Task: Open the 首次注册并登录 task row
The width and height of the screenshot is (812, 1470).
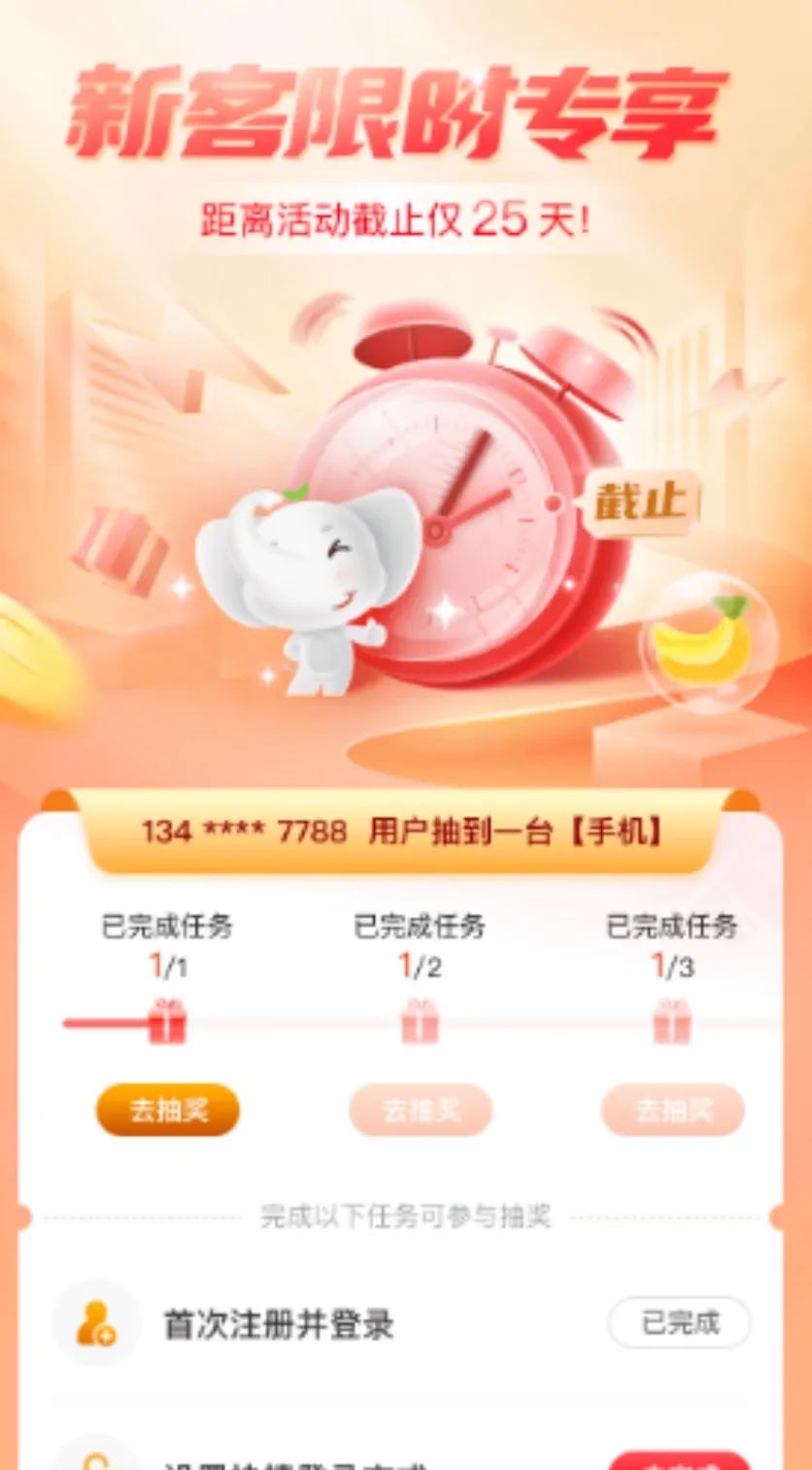Action: tap(279, 1324)
